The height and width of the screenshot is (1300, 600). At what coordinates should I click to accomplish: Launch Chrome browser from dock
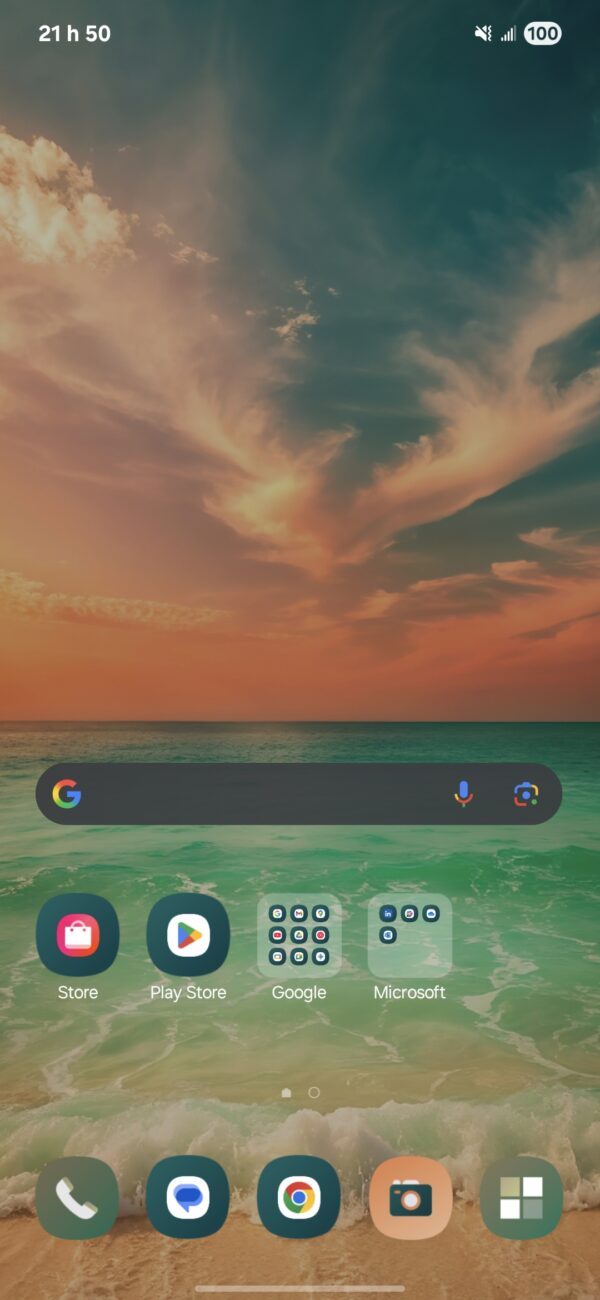coord(299,1197)
